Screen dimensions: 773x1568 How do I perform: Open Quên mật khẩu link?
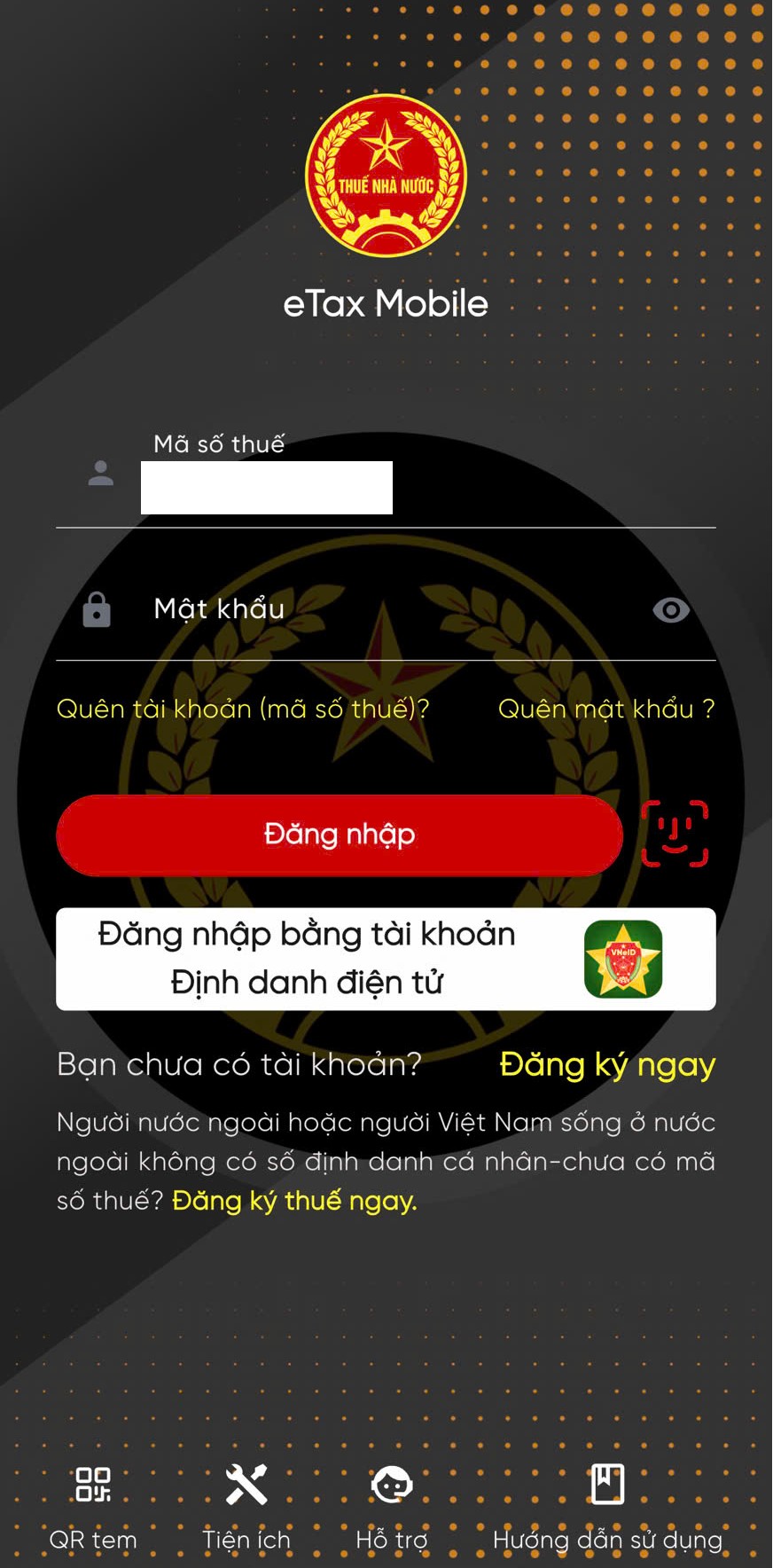click(x=606, y=709)
